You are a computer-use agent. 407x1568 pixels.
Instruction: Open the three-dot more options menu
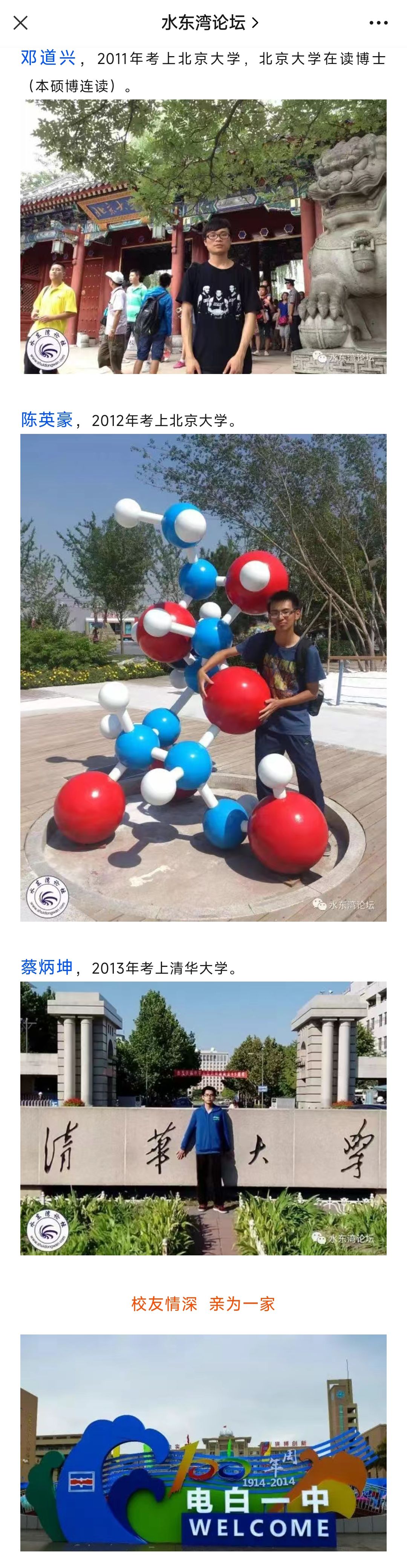point(378,23)
